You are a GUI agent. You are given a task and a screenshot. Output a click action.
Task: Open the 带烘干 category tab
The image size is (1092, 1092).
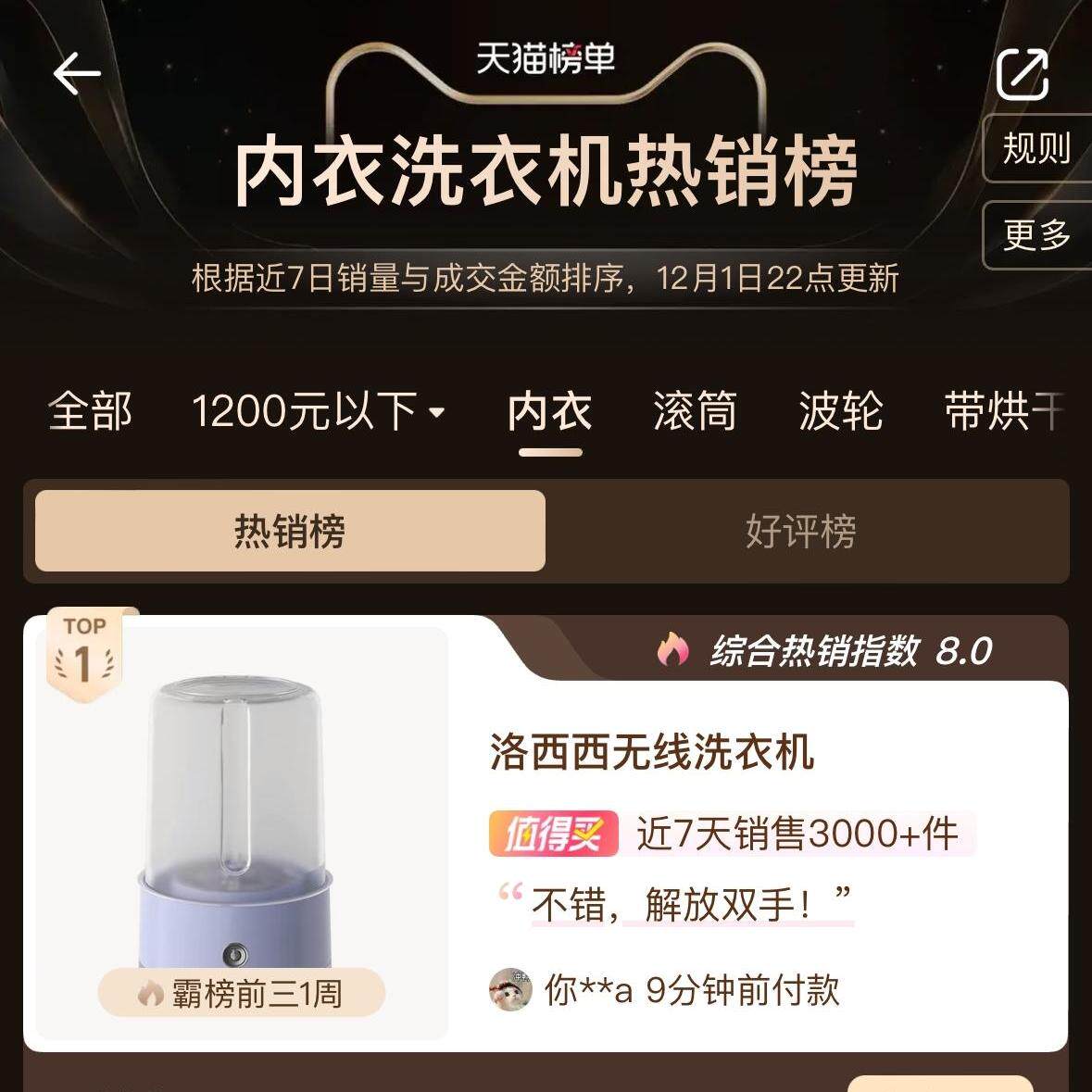[1005, 410]
